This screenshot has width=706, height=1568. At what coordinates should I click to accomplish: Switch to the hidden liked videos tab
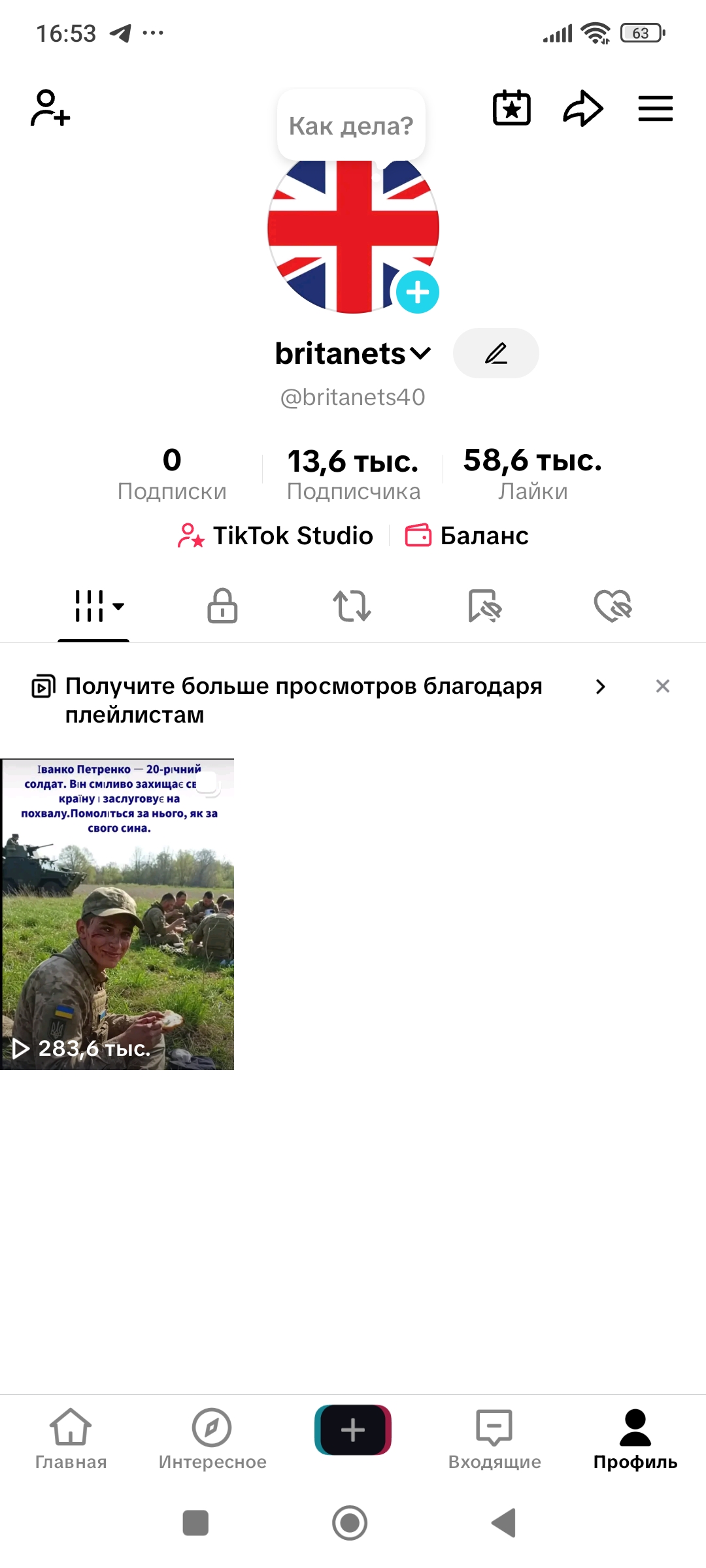tap(613, 606)
